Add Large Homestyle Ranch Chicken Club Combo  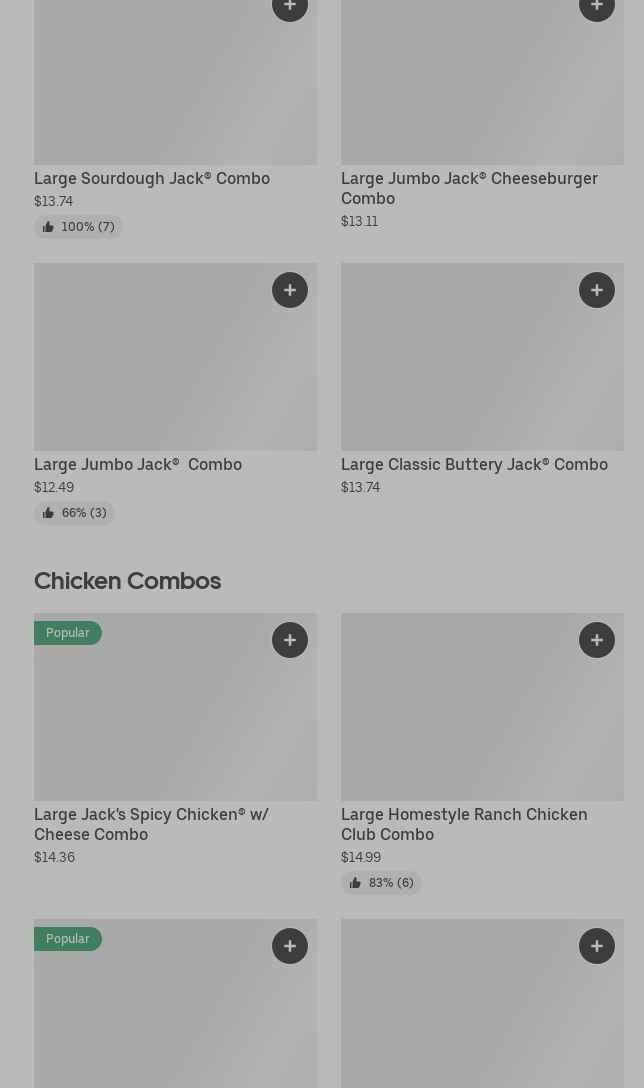coord(597,640)
